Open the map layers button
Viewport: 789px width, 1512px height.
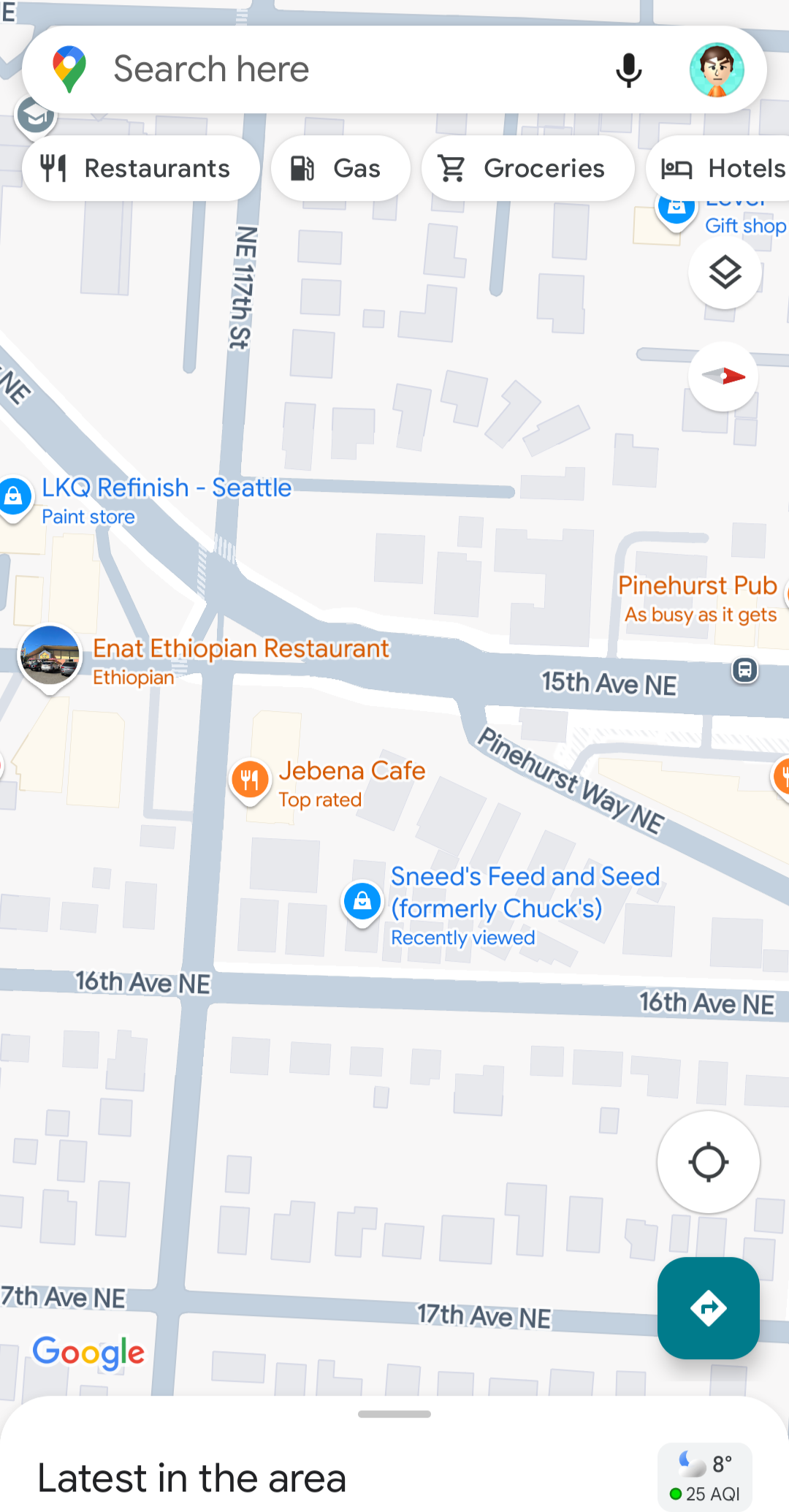point(724,273)
